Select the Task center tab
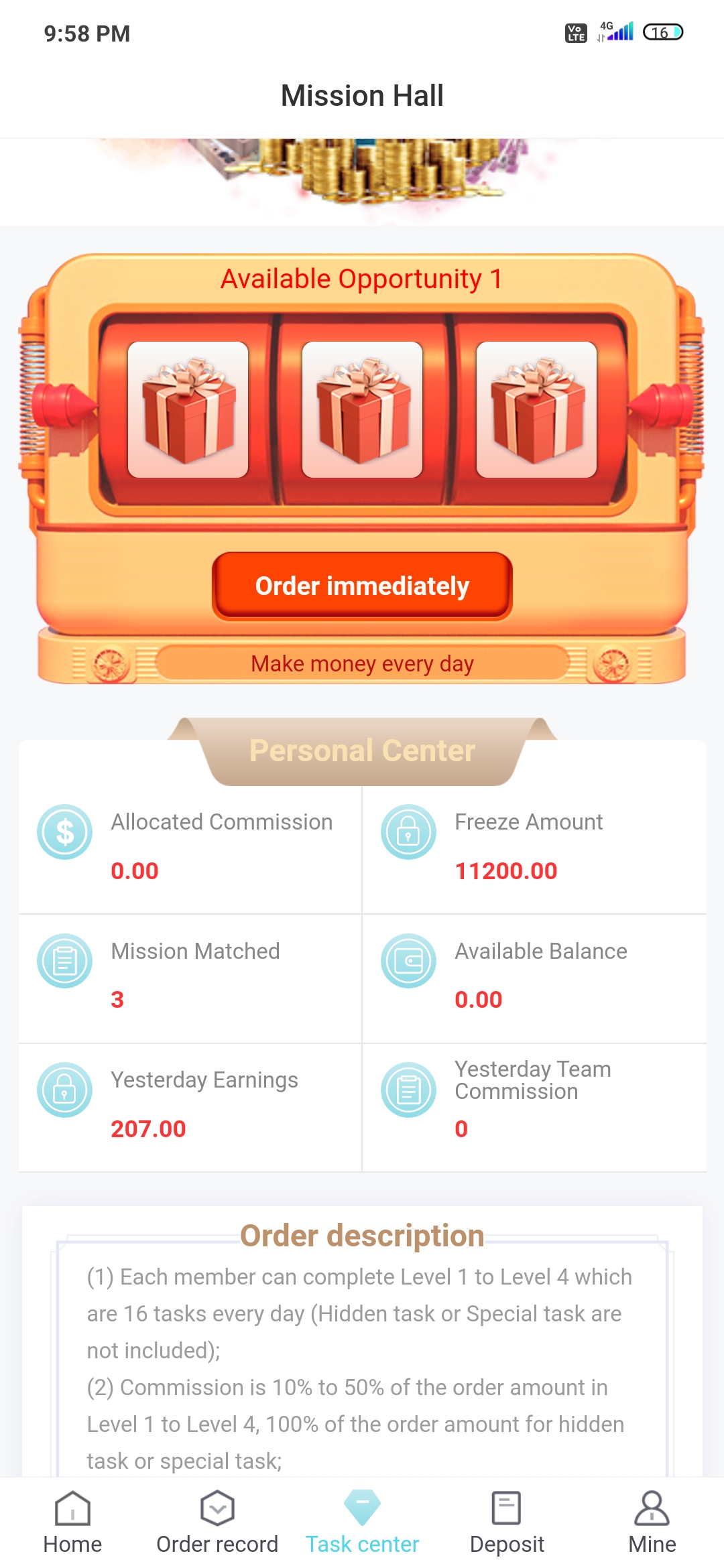Image resolution: width=724 pixels, height=1568 pixels. click(362, 1522)
